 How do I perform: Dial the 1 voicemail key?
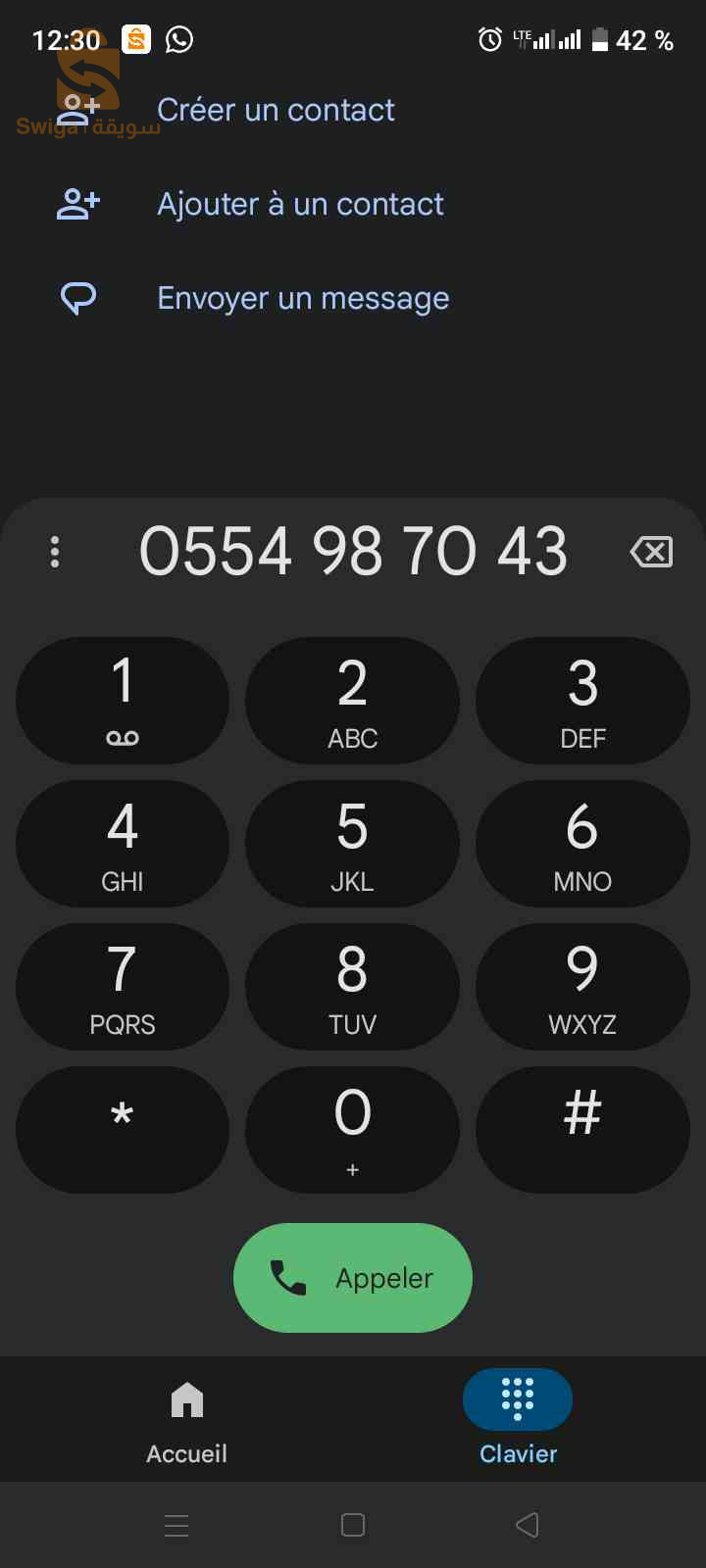tap(123, 701)
